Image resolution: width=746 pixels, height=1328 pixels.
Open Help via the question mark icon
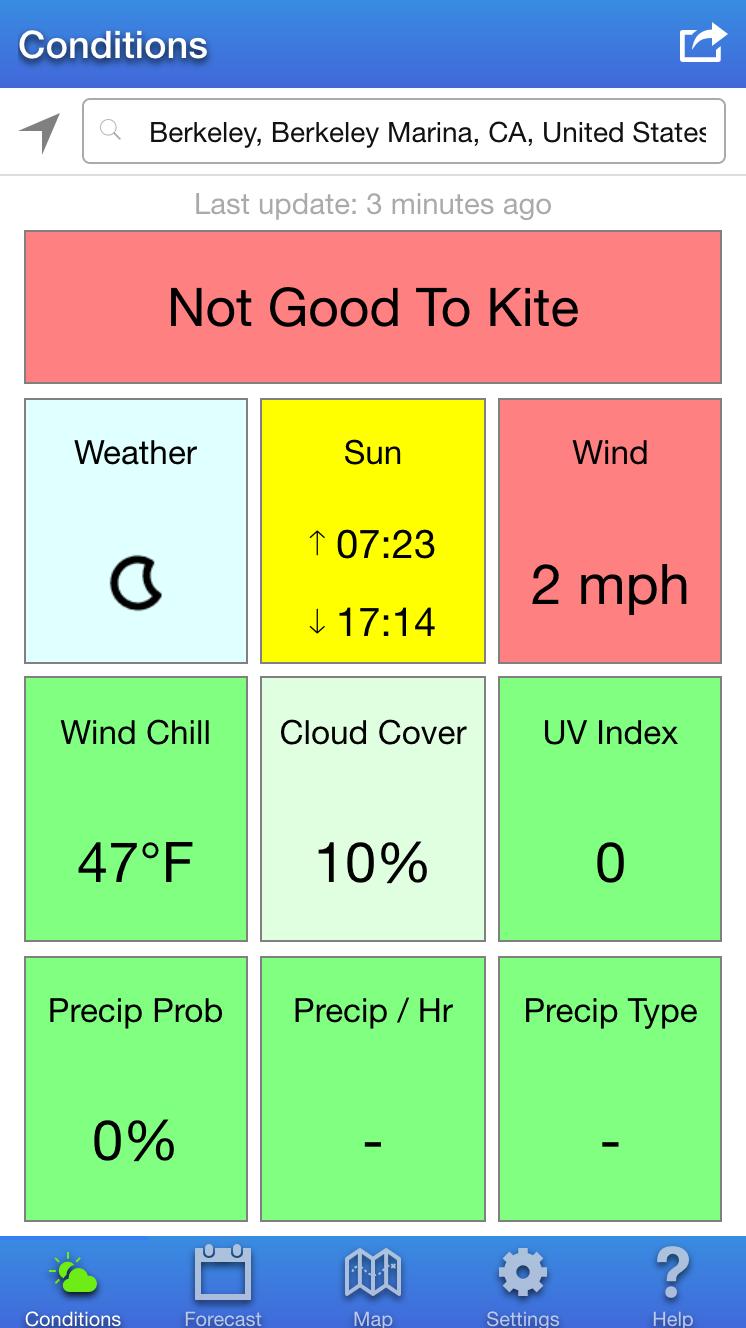pyautogui.click(x=671, y=1272)
